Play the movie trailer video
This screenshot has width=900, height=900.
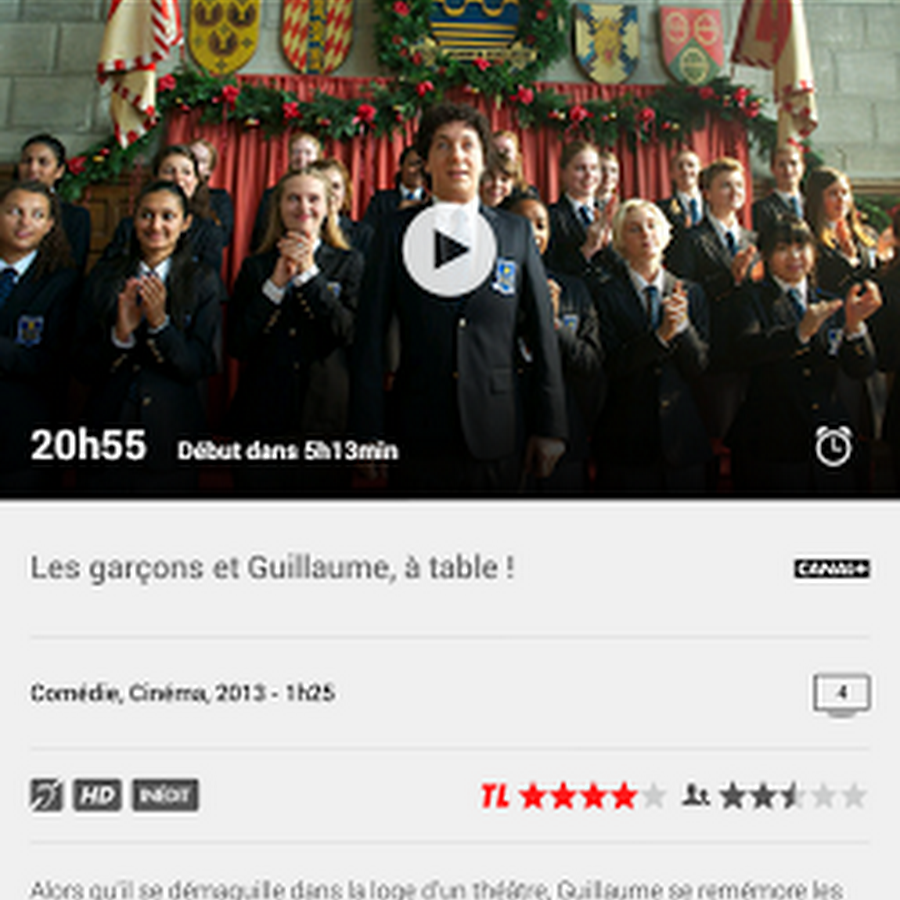(x=449, y=250)
